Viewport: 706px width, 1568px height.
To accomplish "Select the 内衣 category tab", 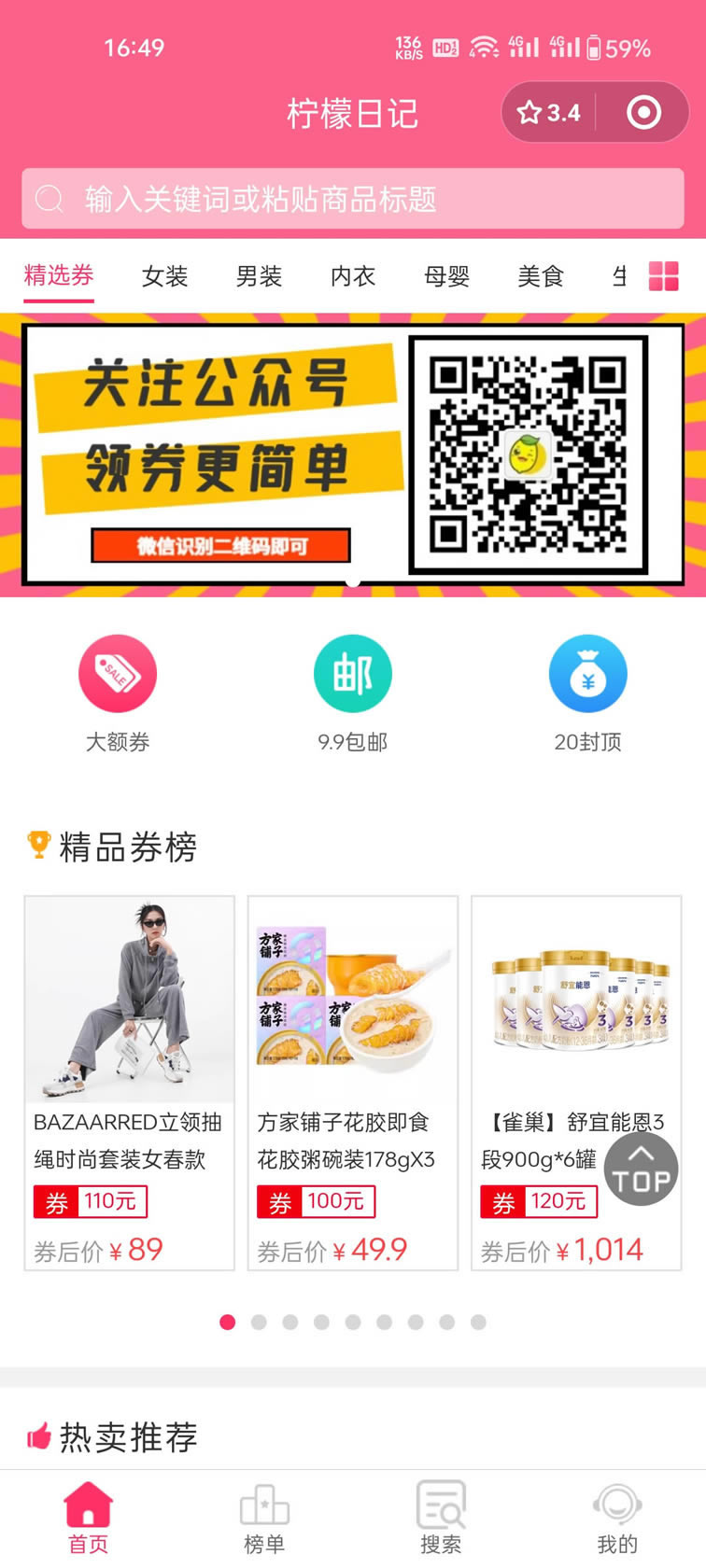I will coord(353,276).
